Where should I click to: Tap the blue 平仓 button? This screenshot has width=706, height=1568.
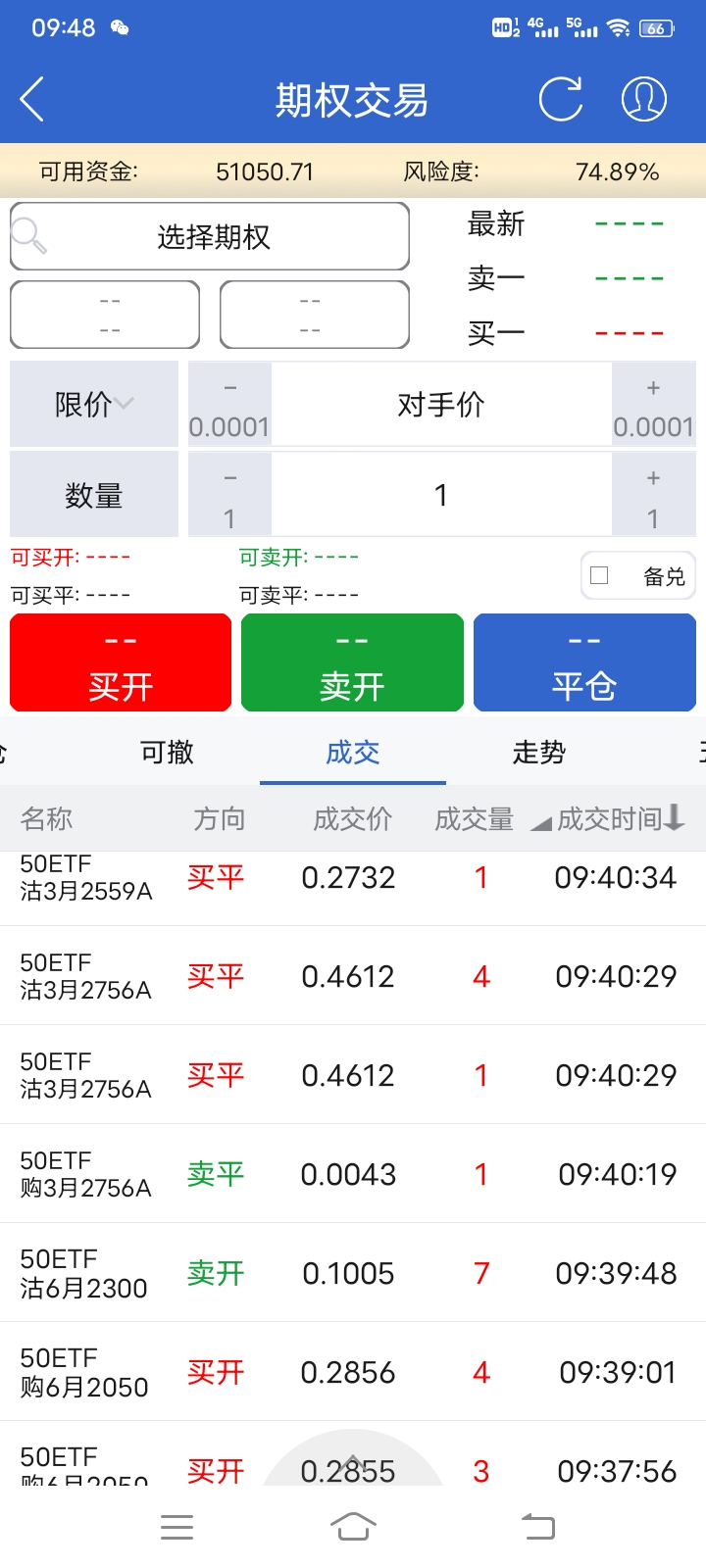[x=584, y=662]
